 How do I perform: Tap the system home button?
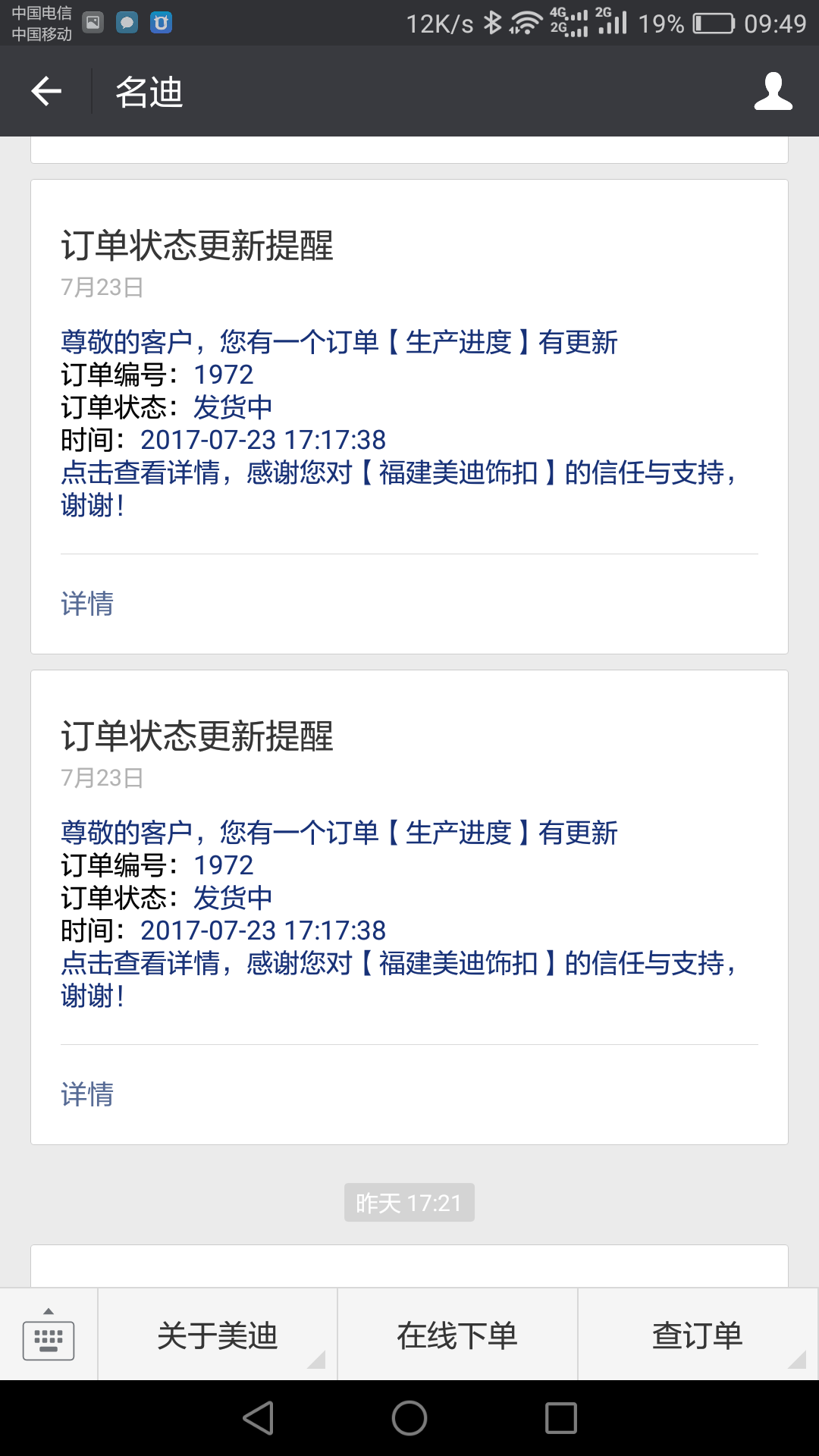pyautogui.click(x=409, y=1417)
